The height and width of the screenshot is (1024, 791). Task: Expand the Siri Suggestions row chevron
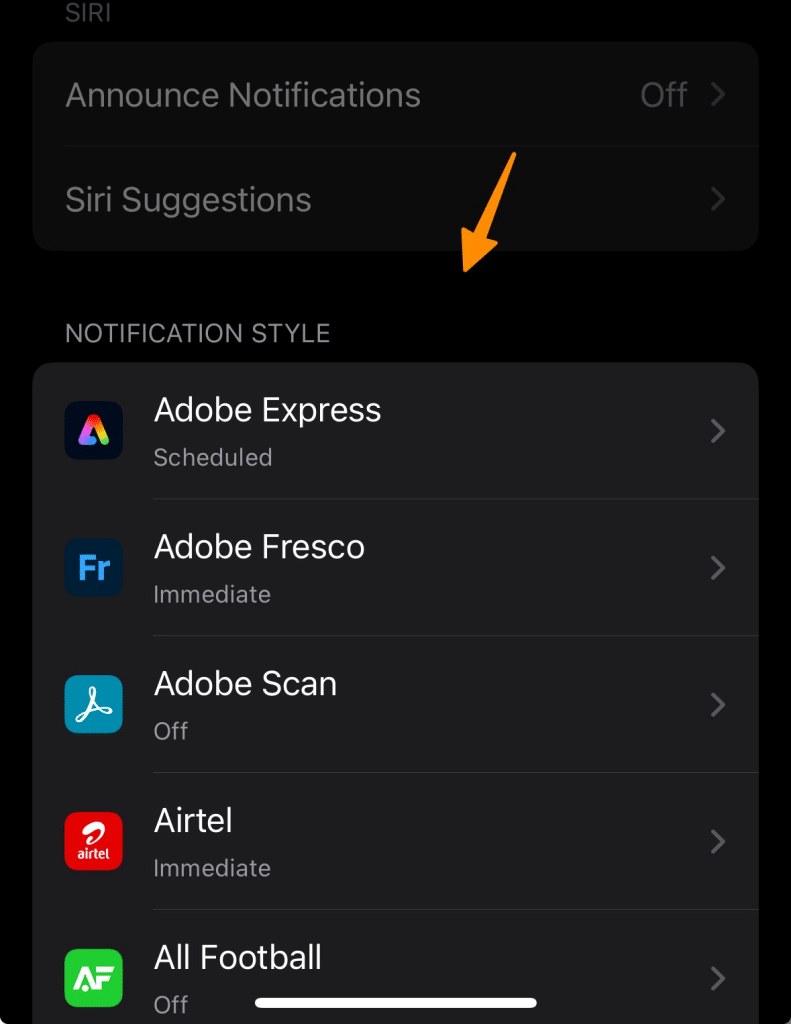(717, 199)
